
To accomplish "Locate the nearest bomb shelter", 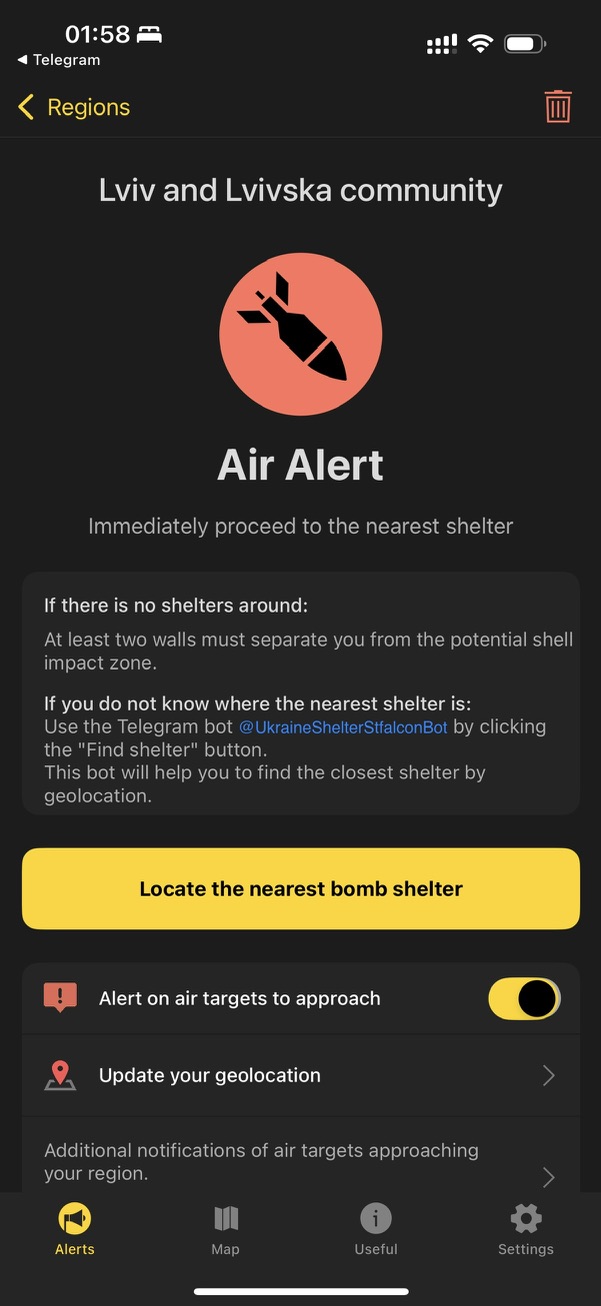I will 300,889.
